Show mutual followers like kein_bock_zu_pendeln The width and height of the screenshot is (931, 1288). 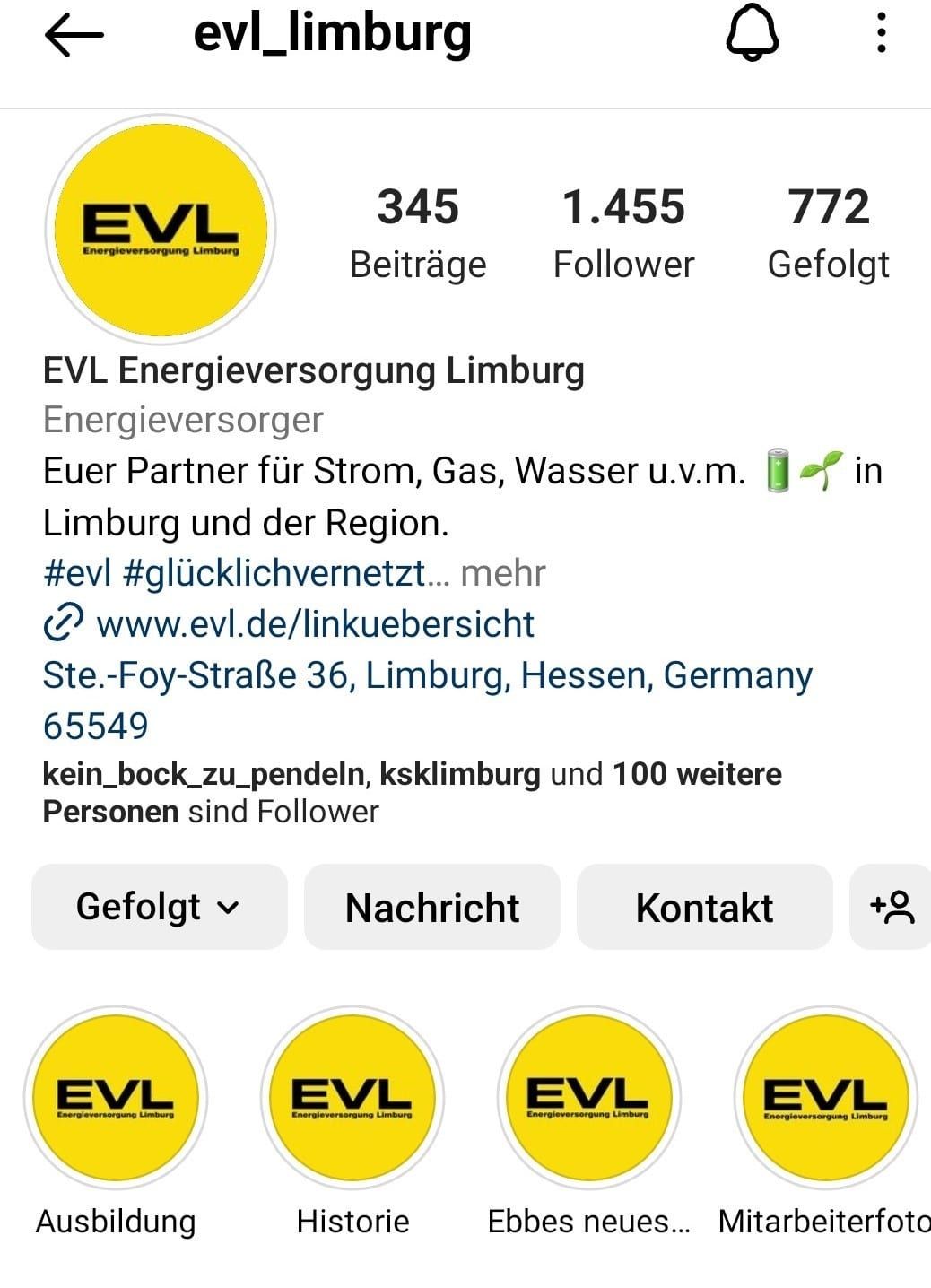pyautogui.click(x=412, y=792)
